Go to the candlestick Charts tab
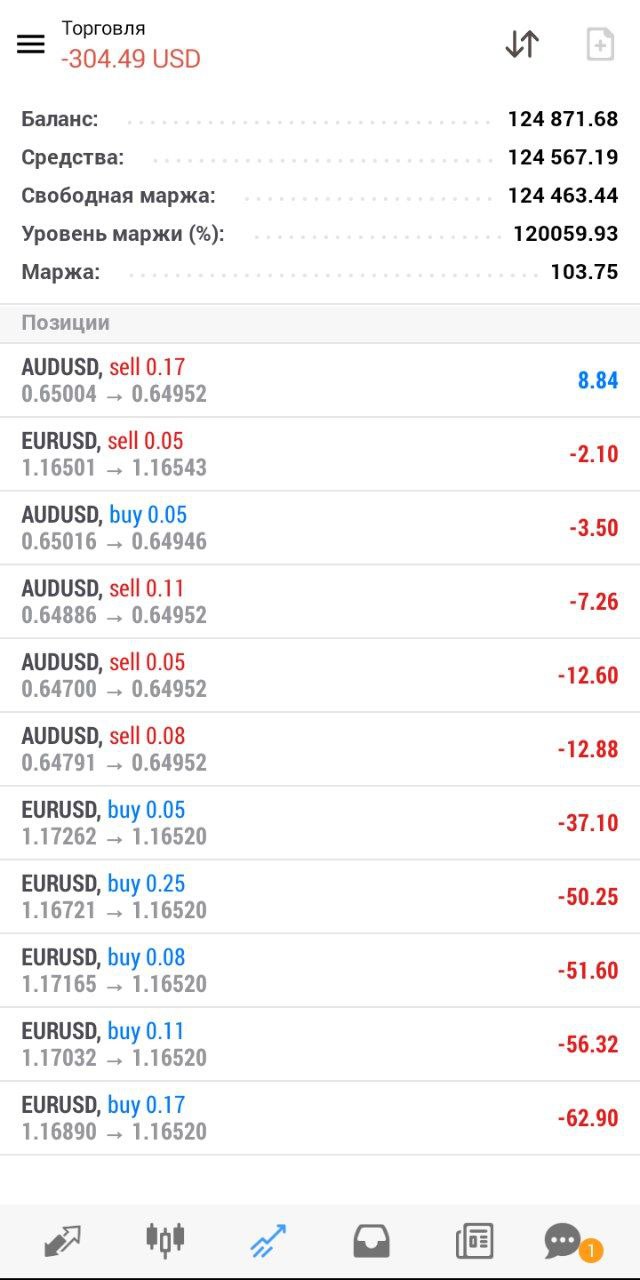Image resolution: width=640 pixels, height=1280 pixels. [x=165, y=1239]
